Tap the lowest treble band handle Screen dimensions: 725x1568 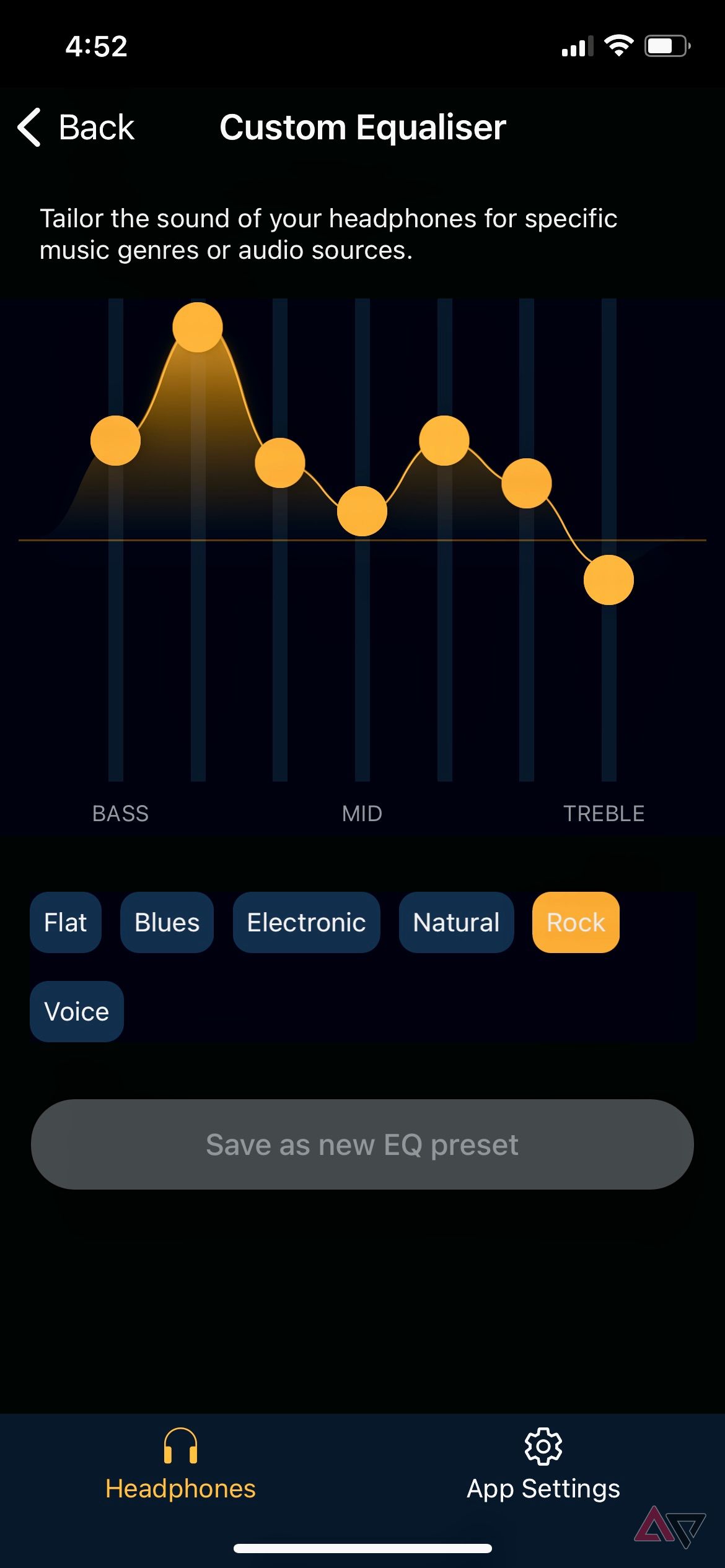coord(609,580)
